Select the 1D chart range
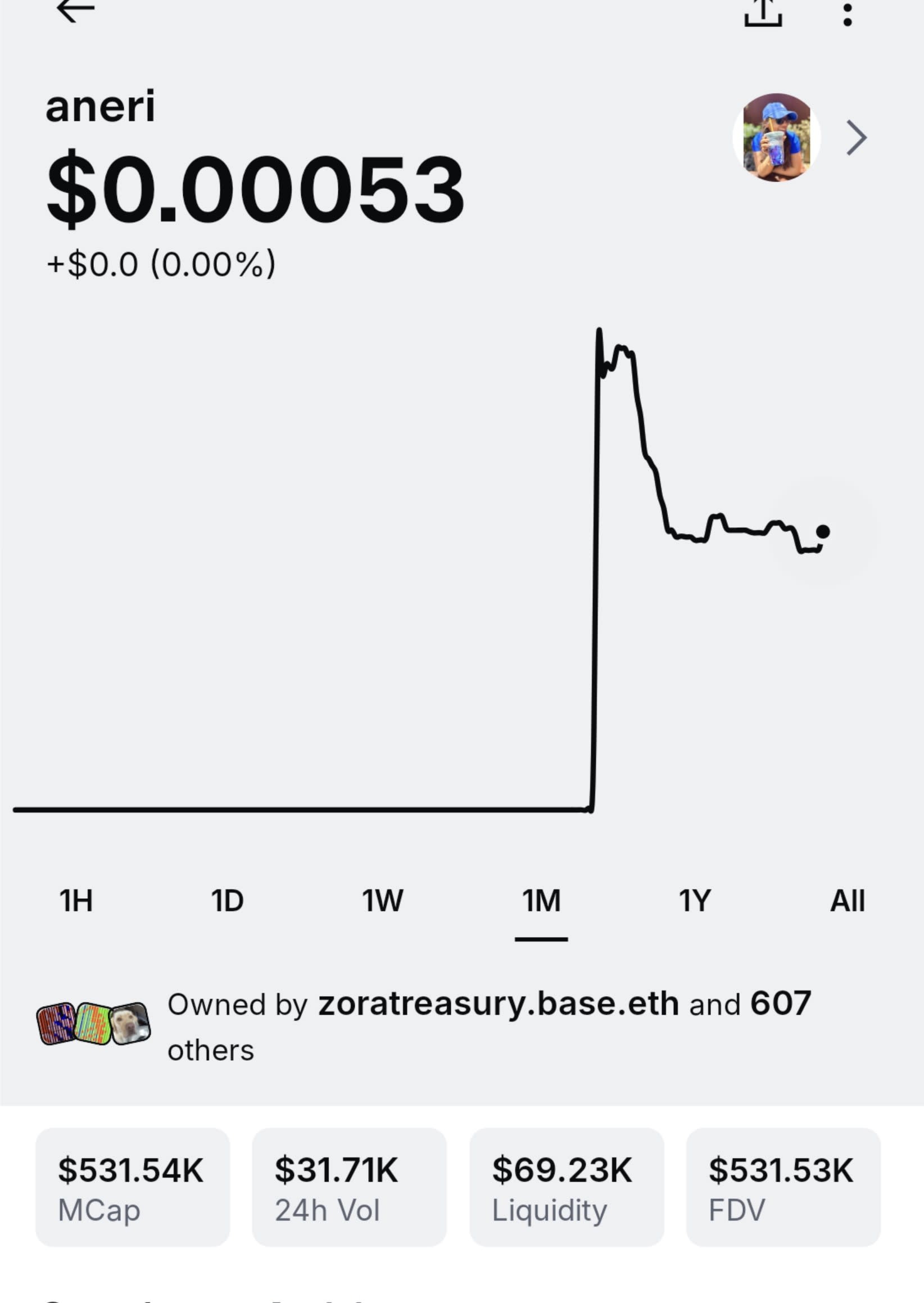Screen dimensions: 924x1303 coord(227,901)
